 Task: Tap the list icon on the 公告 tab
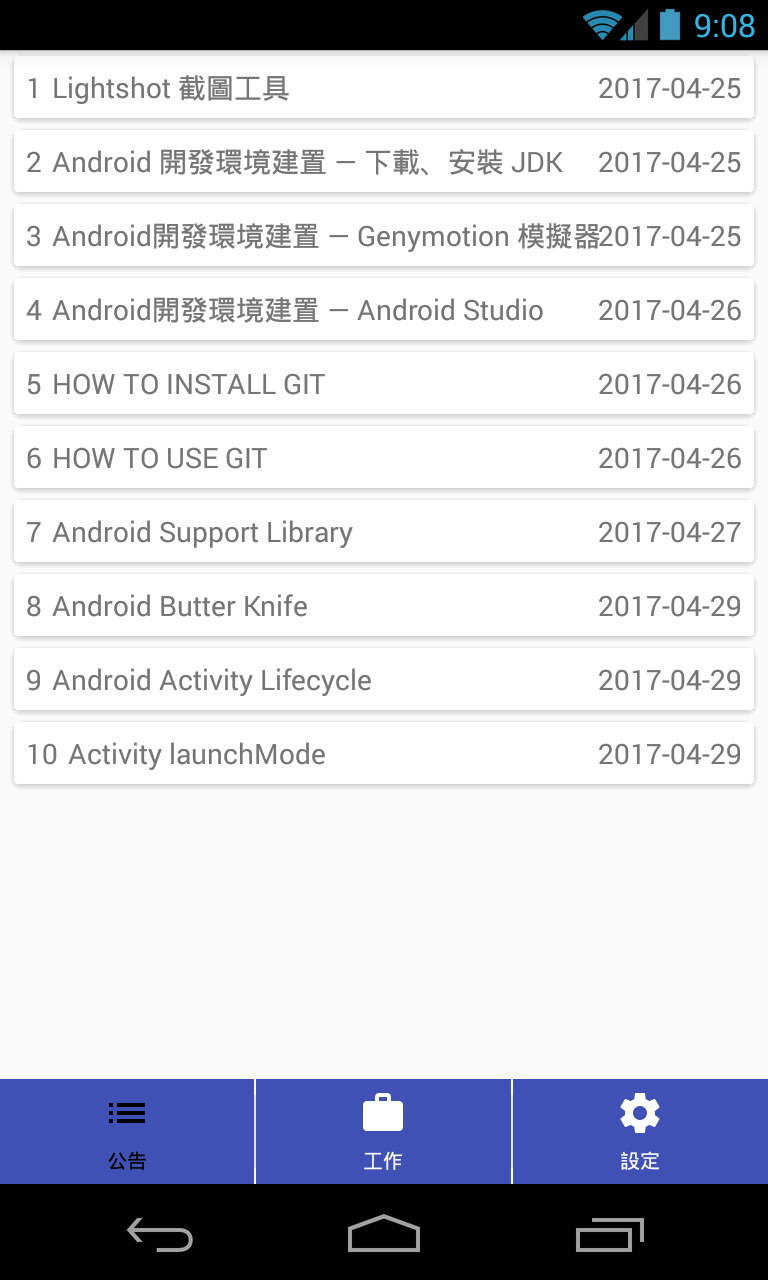(127, 1113)
